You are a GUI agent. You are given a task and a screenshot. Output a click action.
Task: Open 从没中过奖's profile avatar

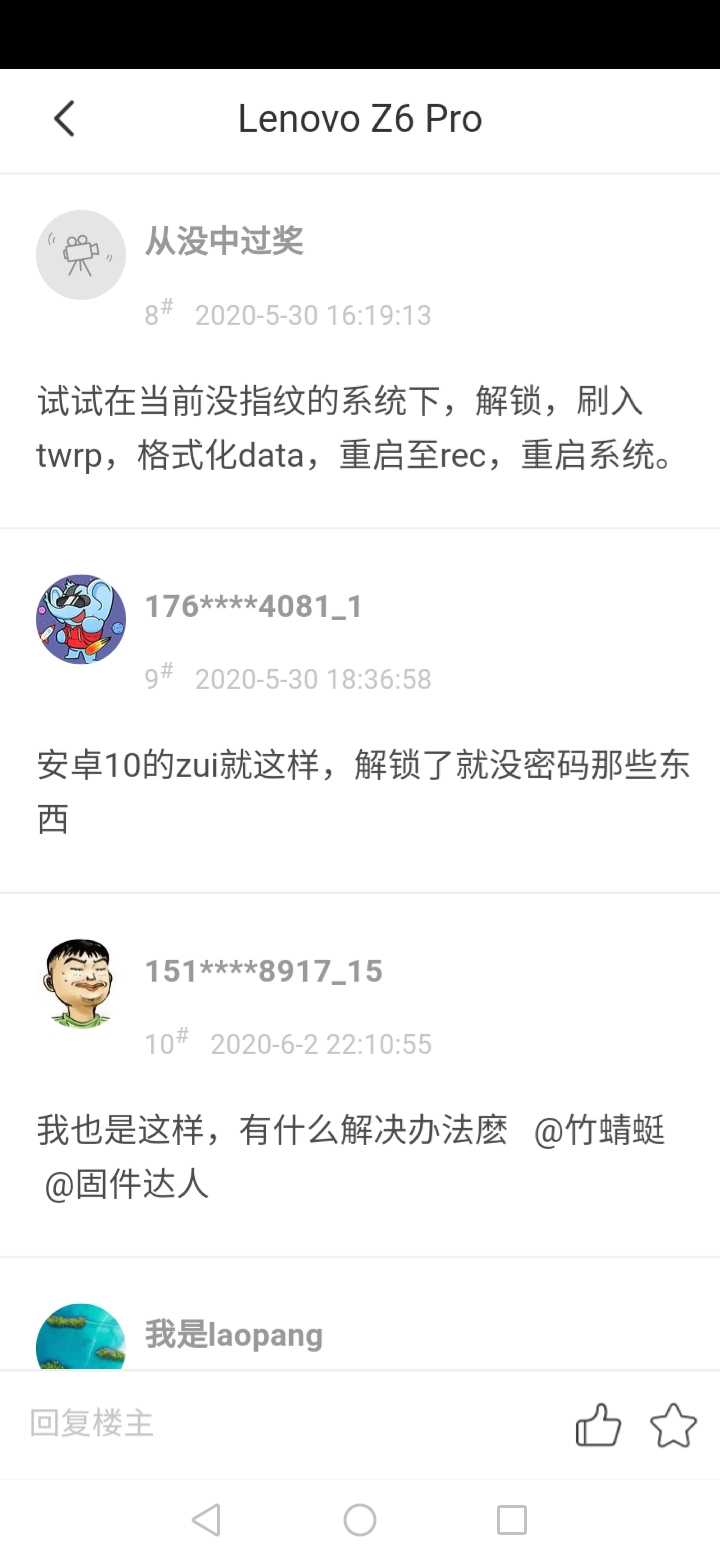[81, 255]
